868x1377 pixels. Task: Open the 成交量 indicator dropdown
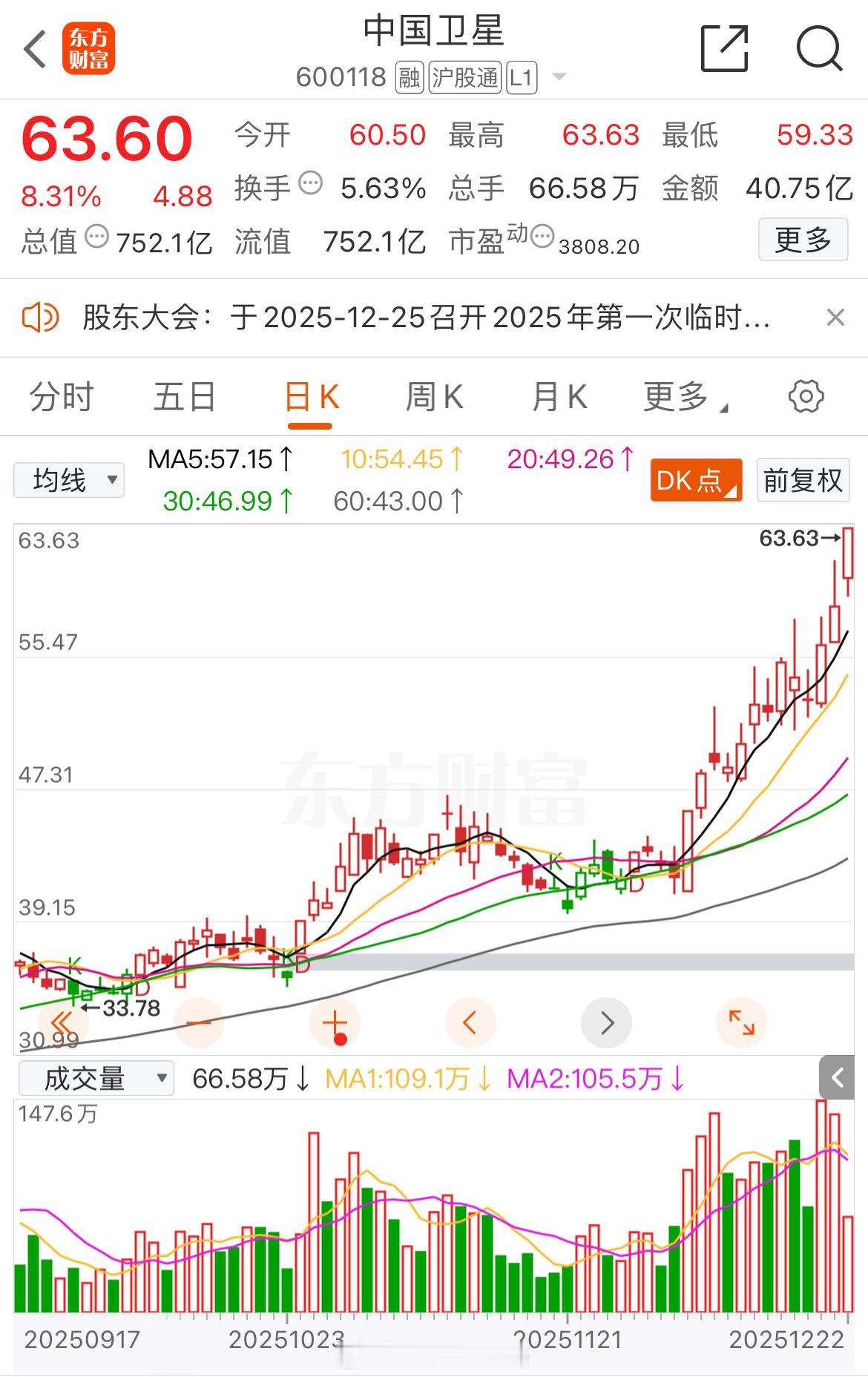point(95,1078)
